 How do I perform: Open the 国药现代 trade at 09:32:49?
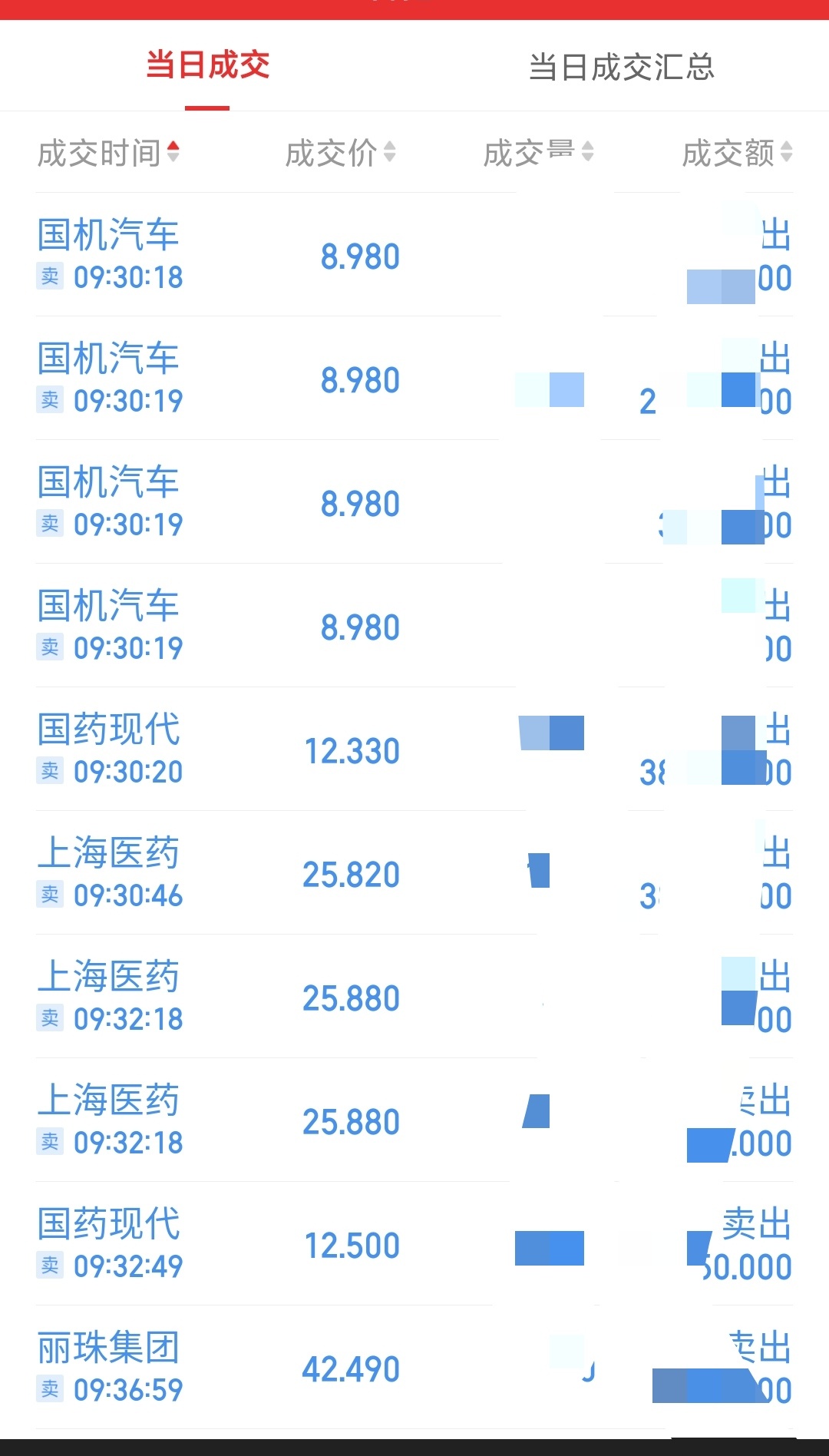click(x=414, y=1244)
